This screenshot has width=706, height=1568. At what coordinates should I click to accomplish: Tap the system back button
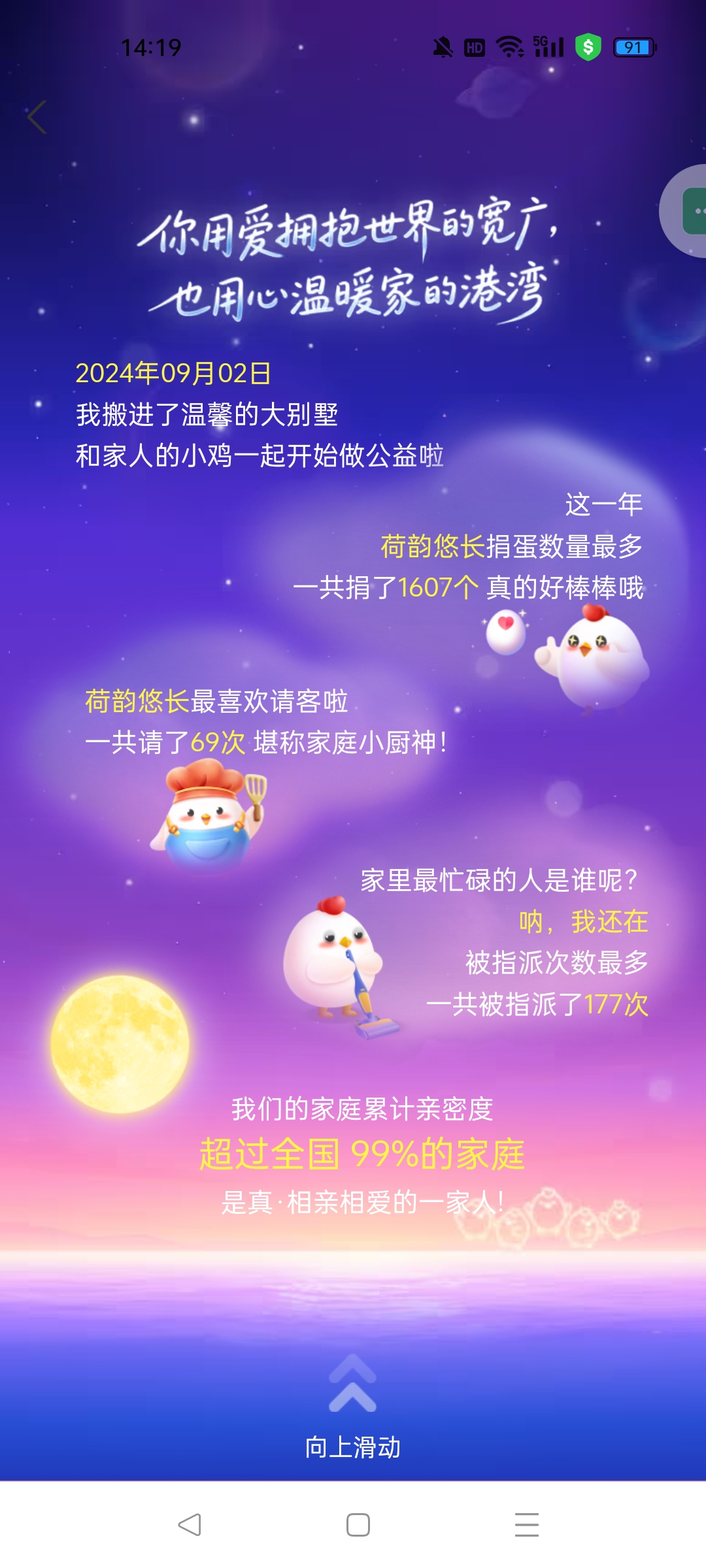click(190, 1525)
